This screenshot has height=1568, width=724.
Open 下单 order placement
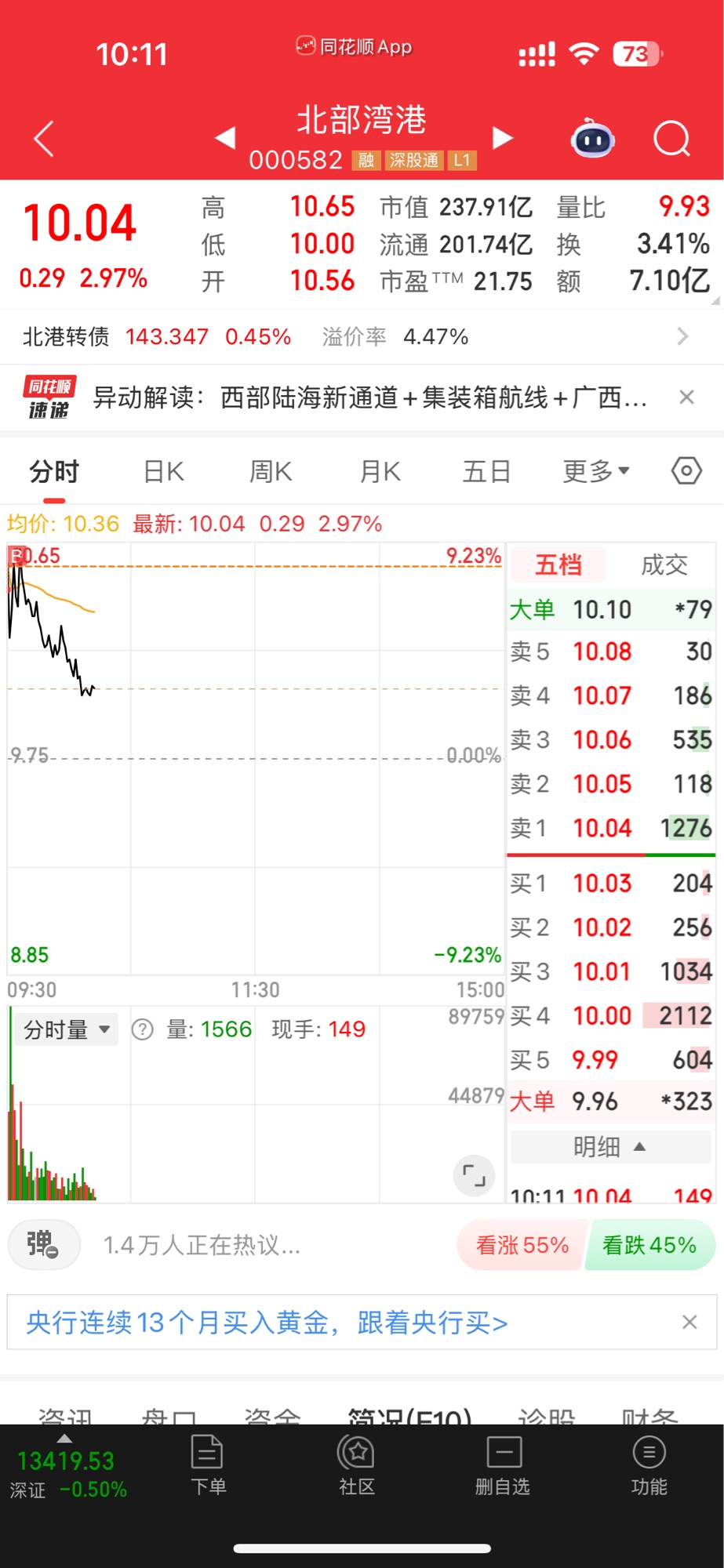click(x=208, y=1465)
